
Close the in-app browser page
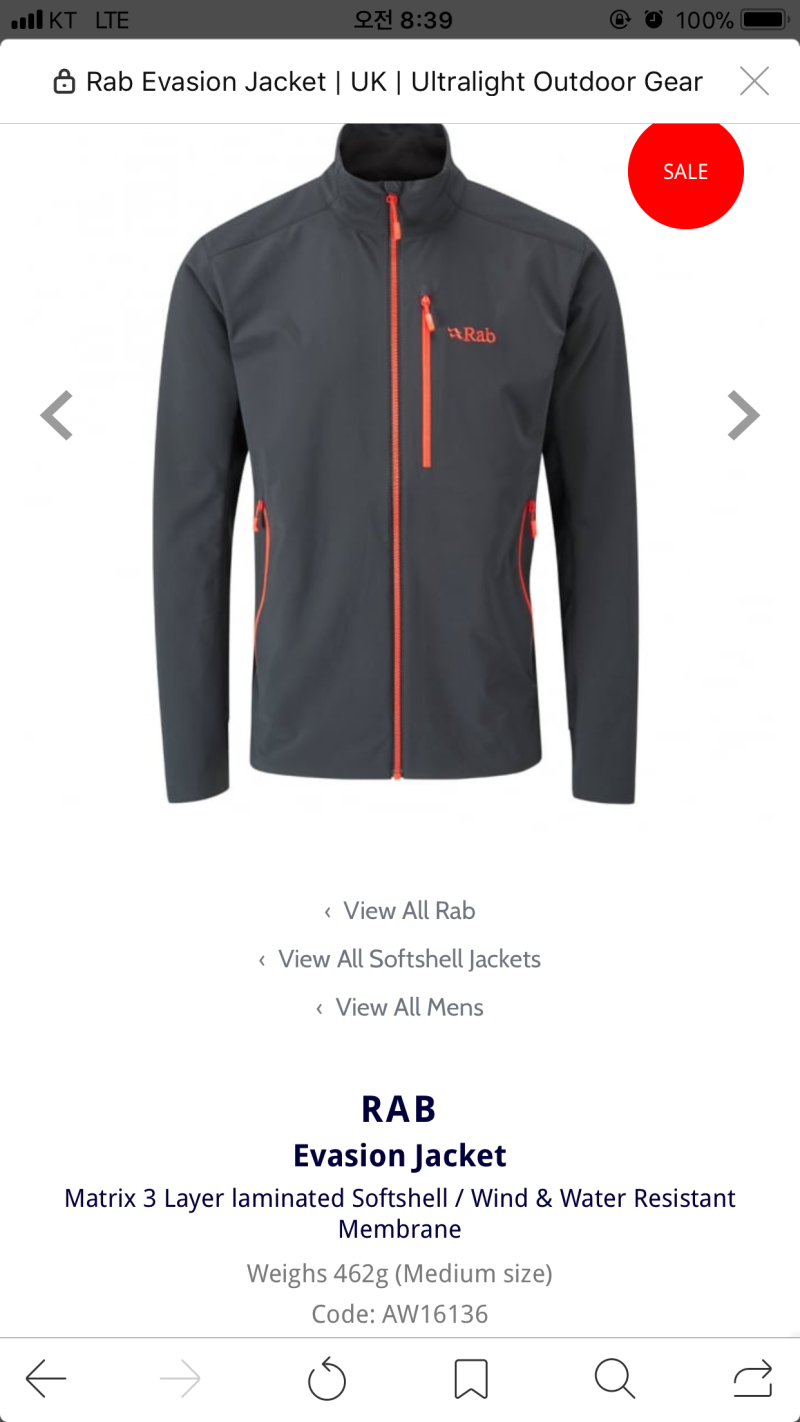754,81
